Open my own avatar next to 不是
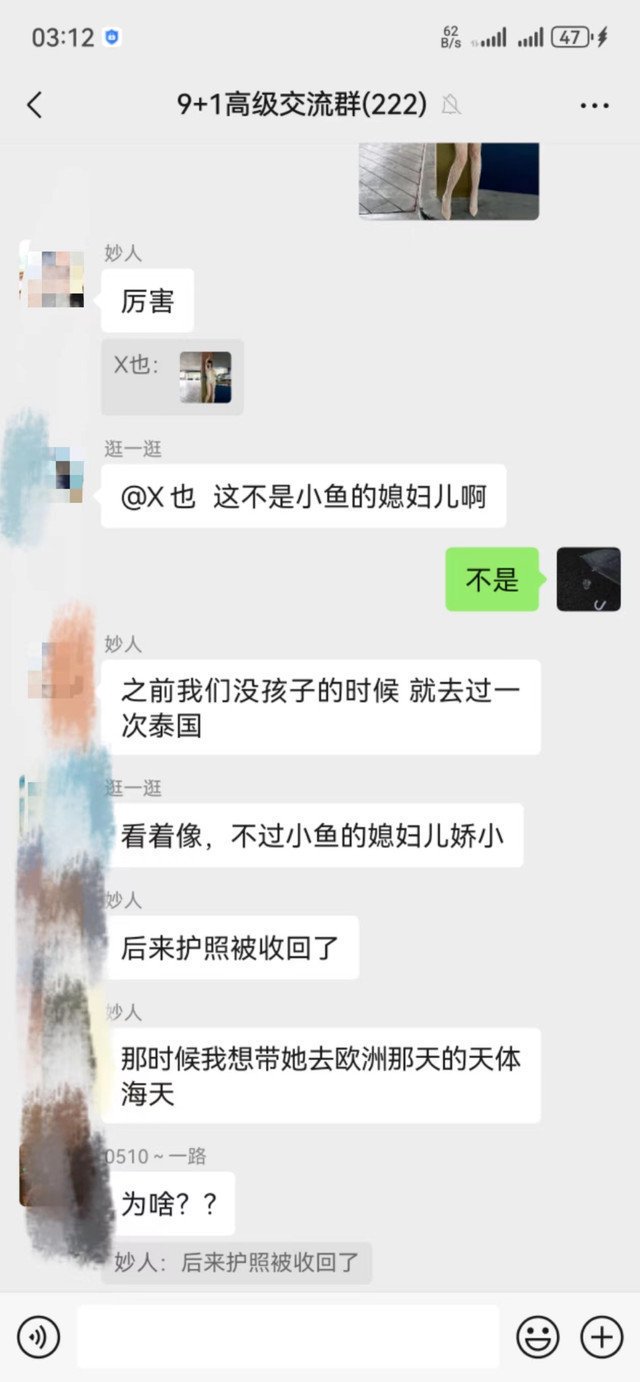This screenshot has height=1382, width=640. click(588, 579)
